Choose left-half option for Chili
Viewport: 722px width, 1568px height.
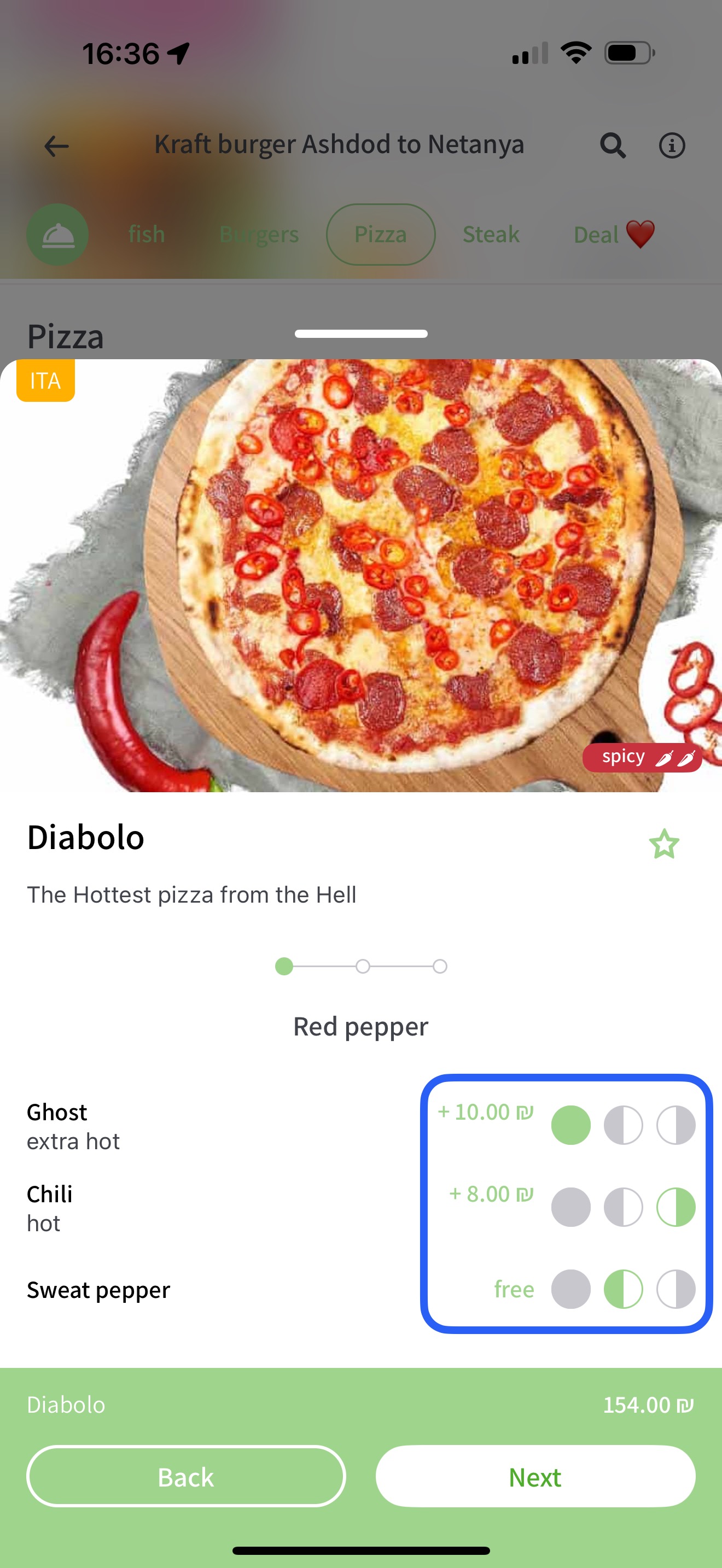[x=623, y=1207]
